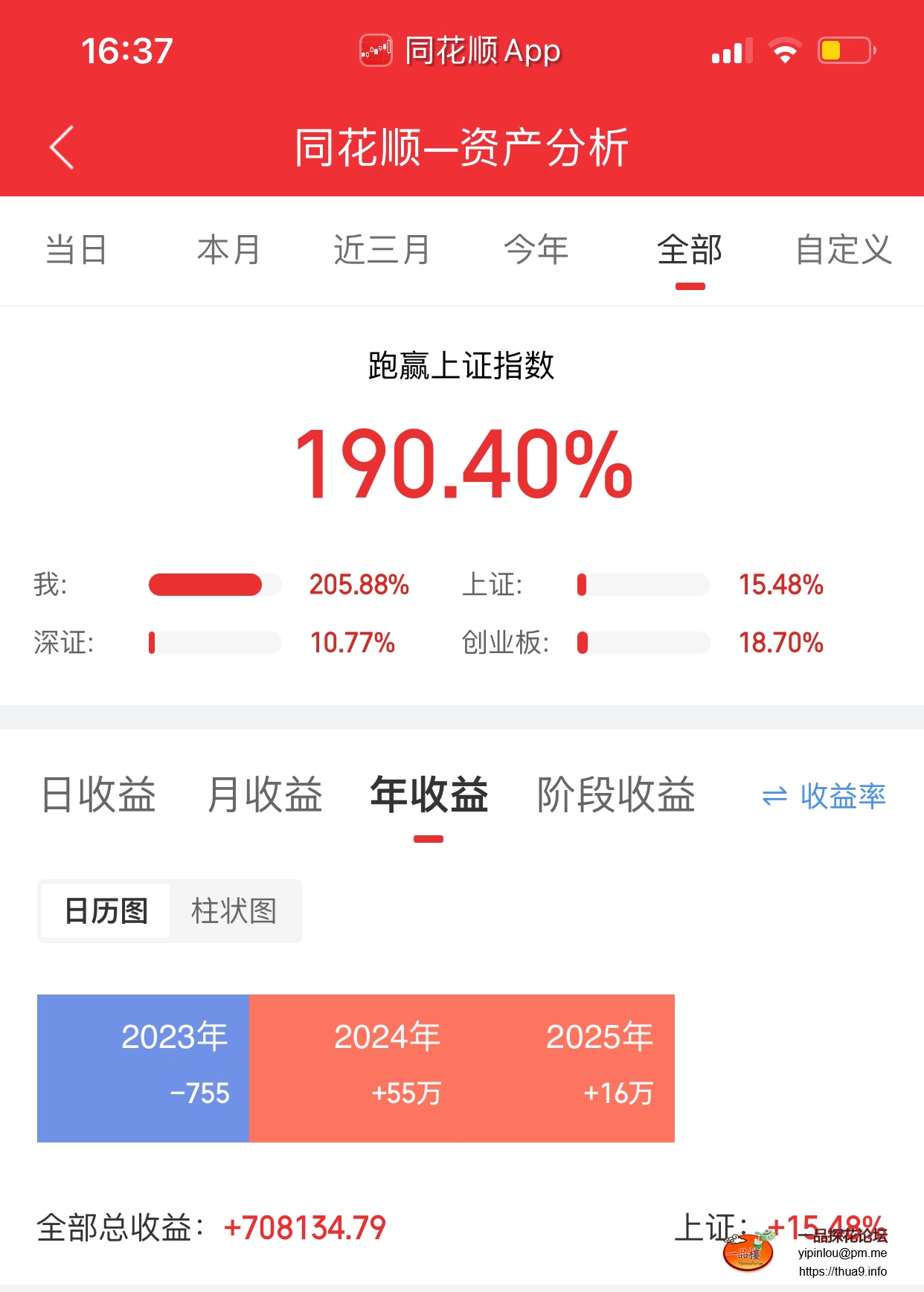This screenshot has width=924, height=1292.
Task: Select the 日历图 view
Action: [x=106, y=911]
